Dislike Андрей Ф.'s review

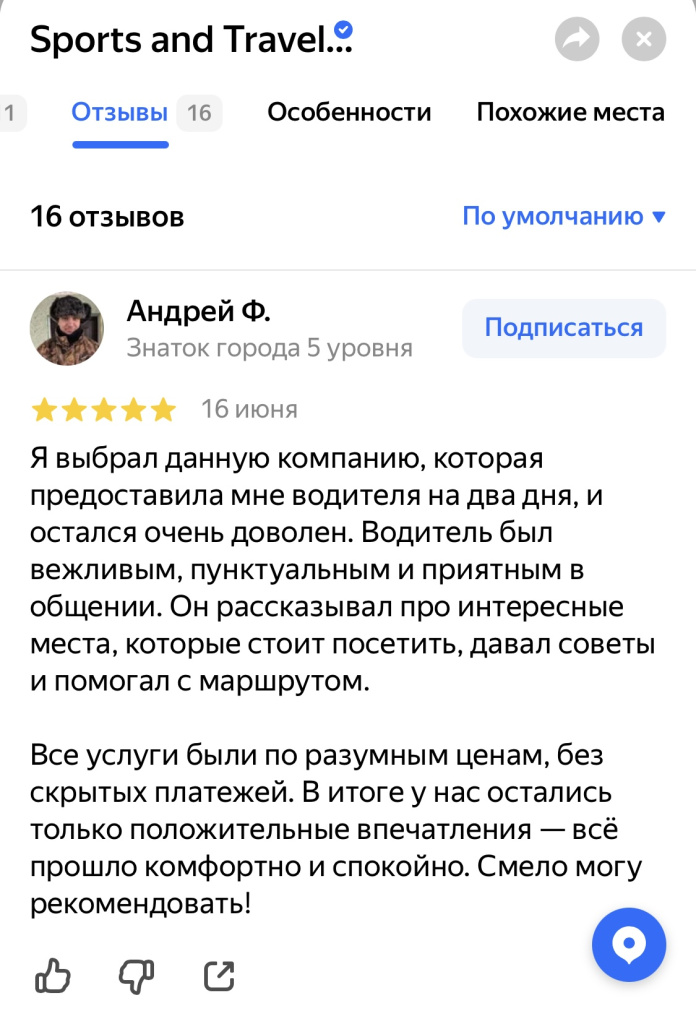coord(136,974)
